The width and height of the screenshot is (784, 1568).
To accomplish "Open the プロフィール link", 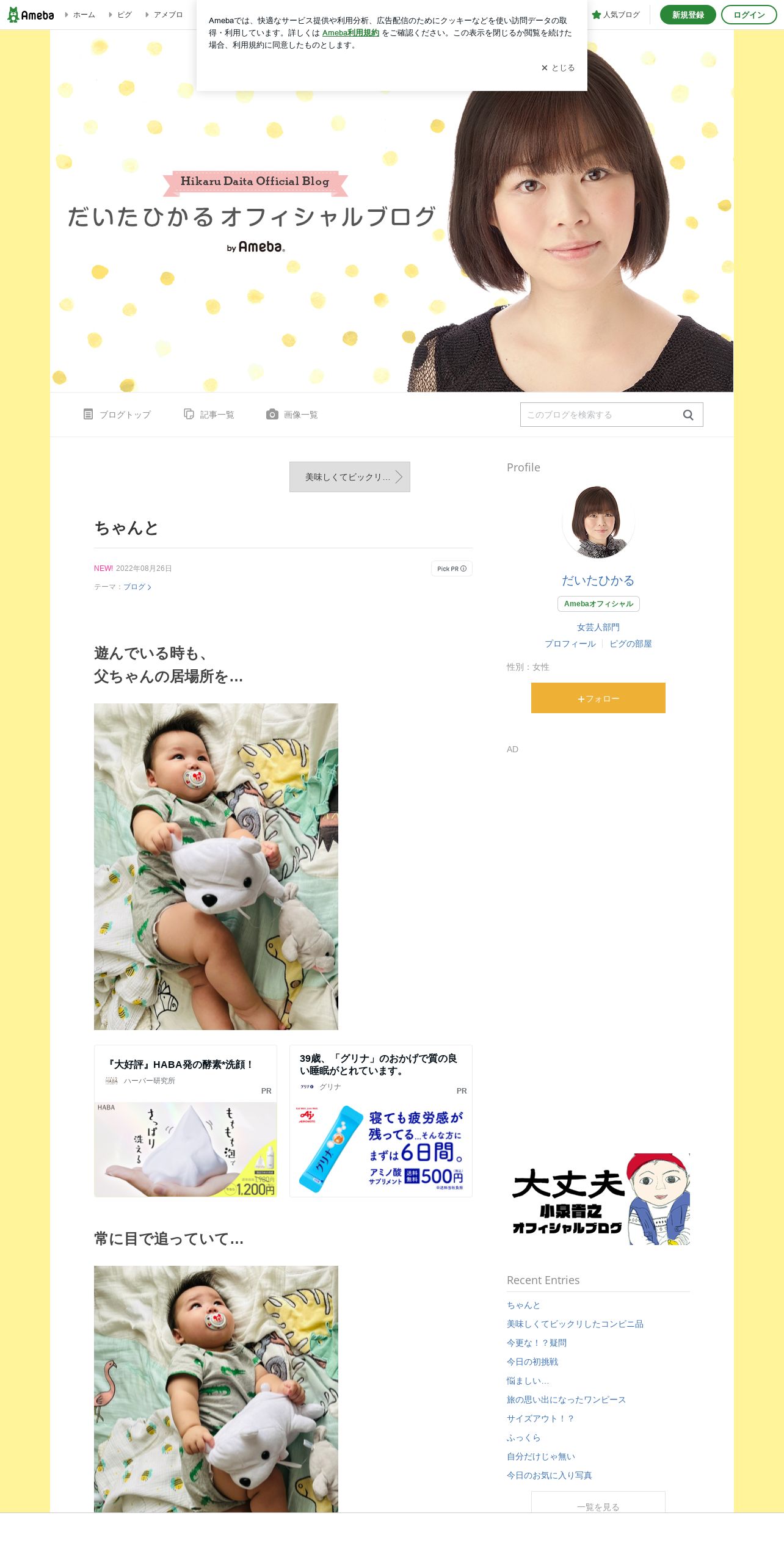I will point(570,644).
